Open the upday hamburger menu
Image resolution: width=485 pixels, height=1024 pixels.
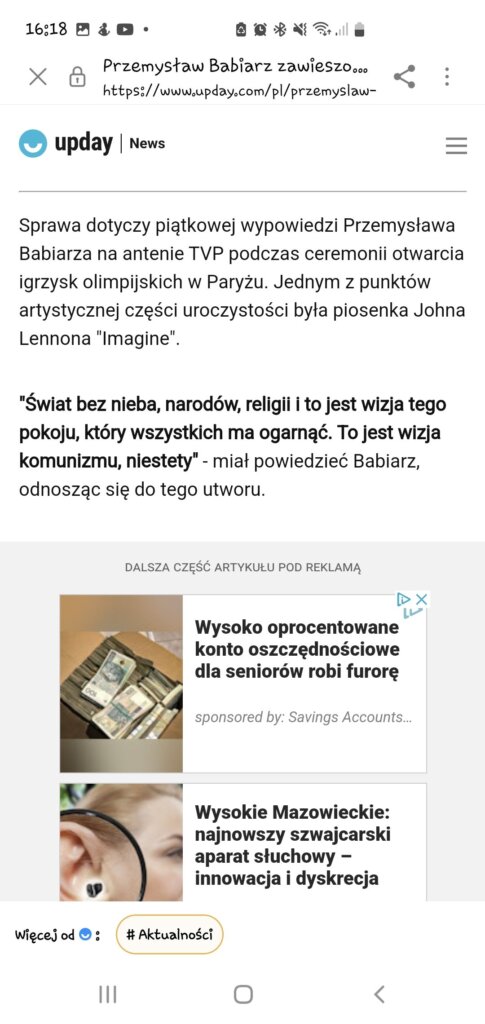coord(456,145)
